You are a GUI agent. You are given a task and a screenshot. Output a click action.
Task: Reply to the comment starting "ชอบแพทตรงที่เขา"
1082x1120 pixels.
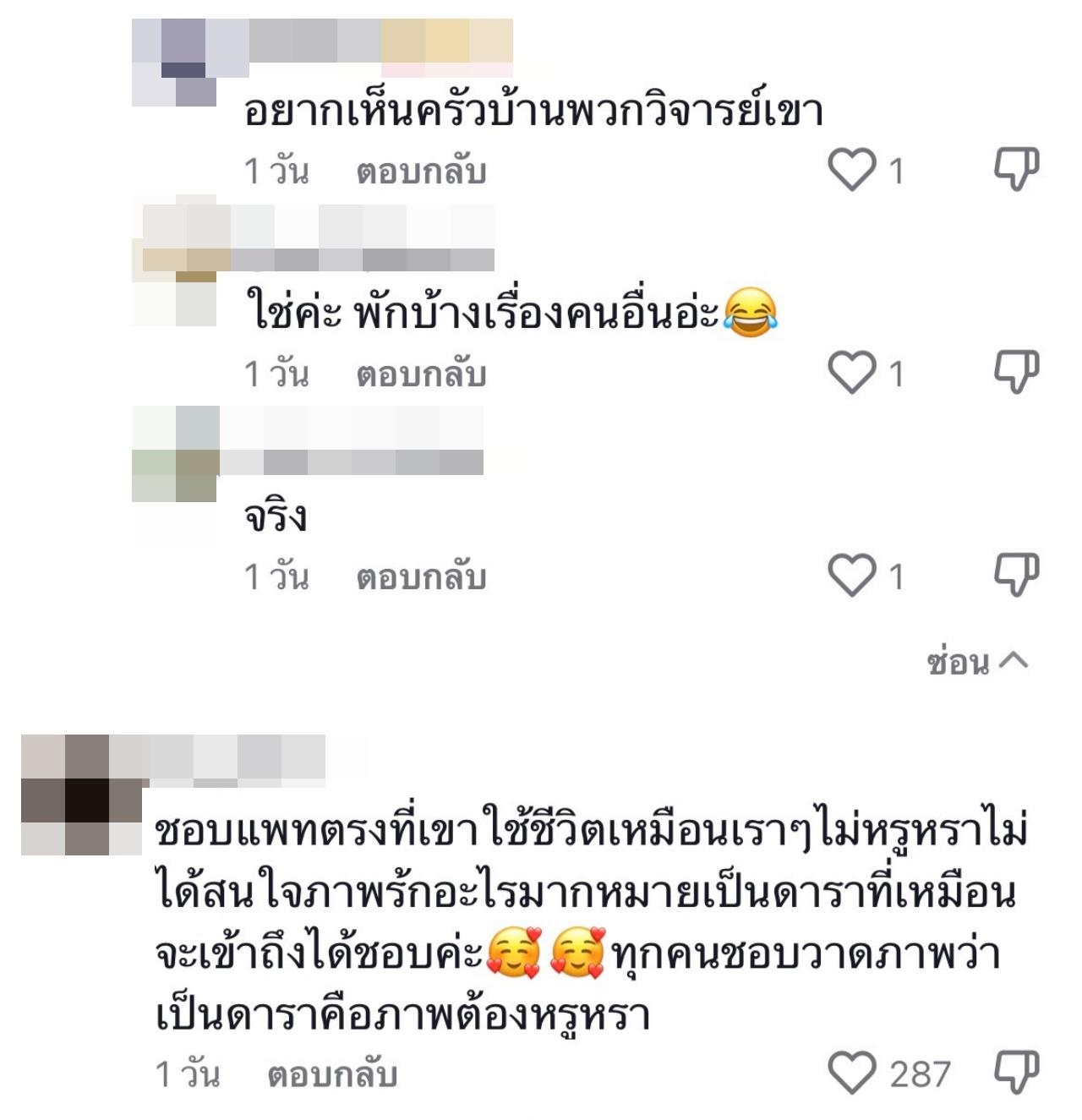pos(332,1075)
